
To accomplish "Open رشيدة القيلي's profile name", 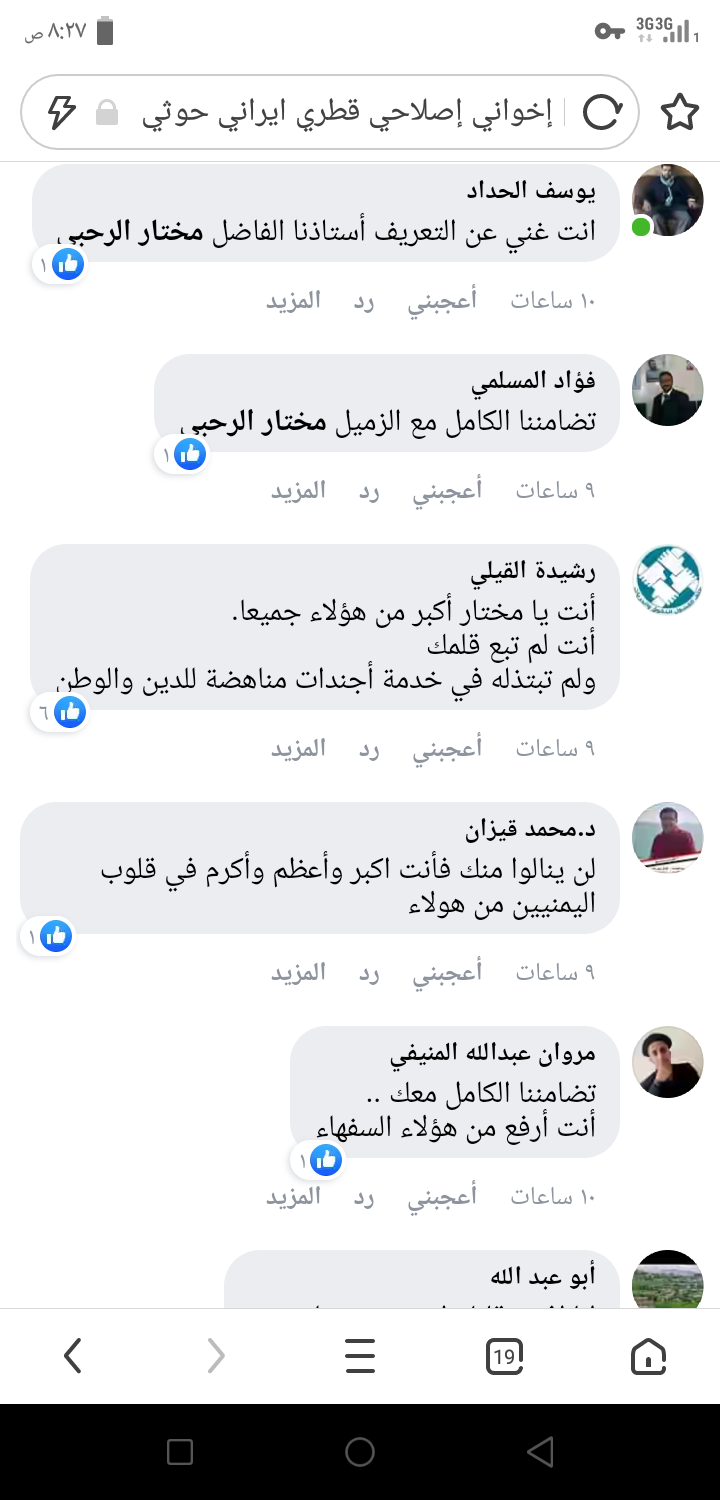I will 546,571.
